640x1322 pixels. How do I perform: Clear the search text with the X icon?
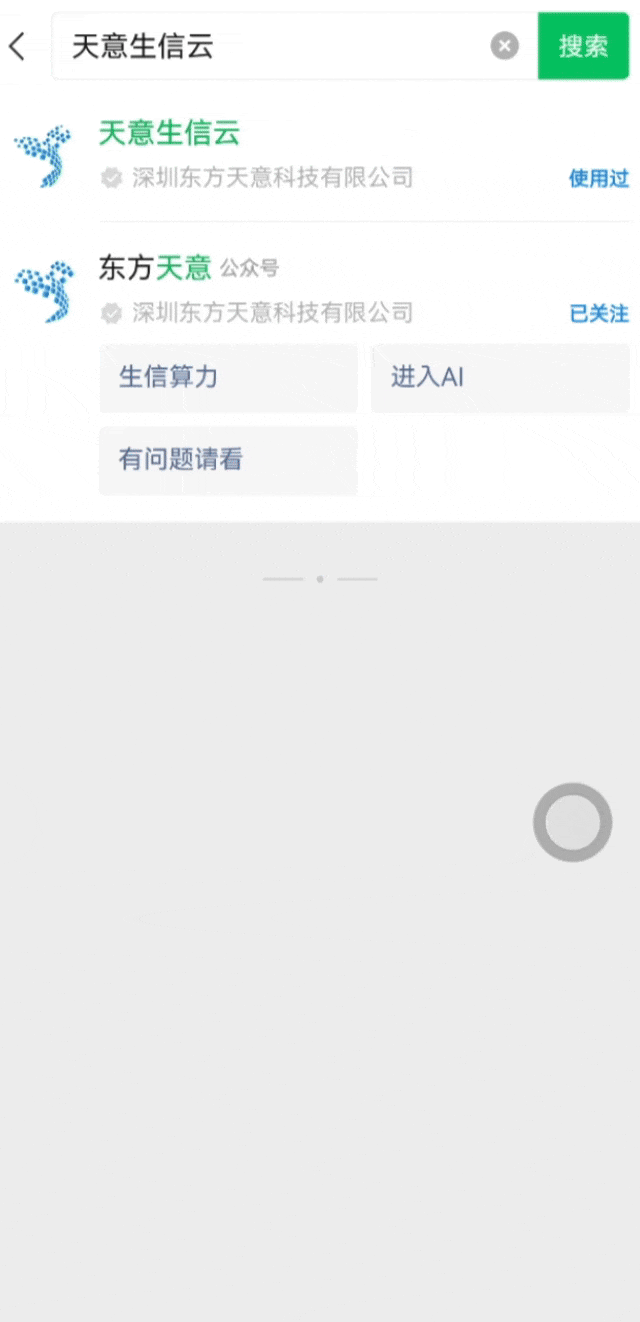coord(505,46)
